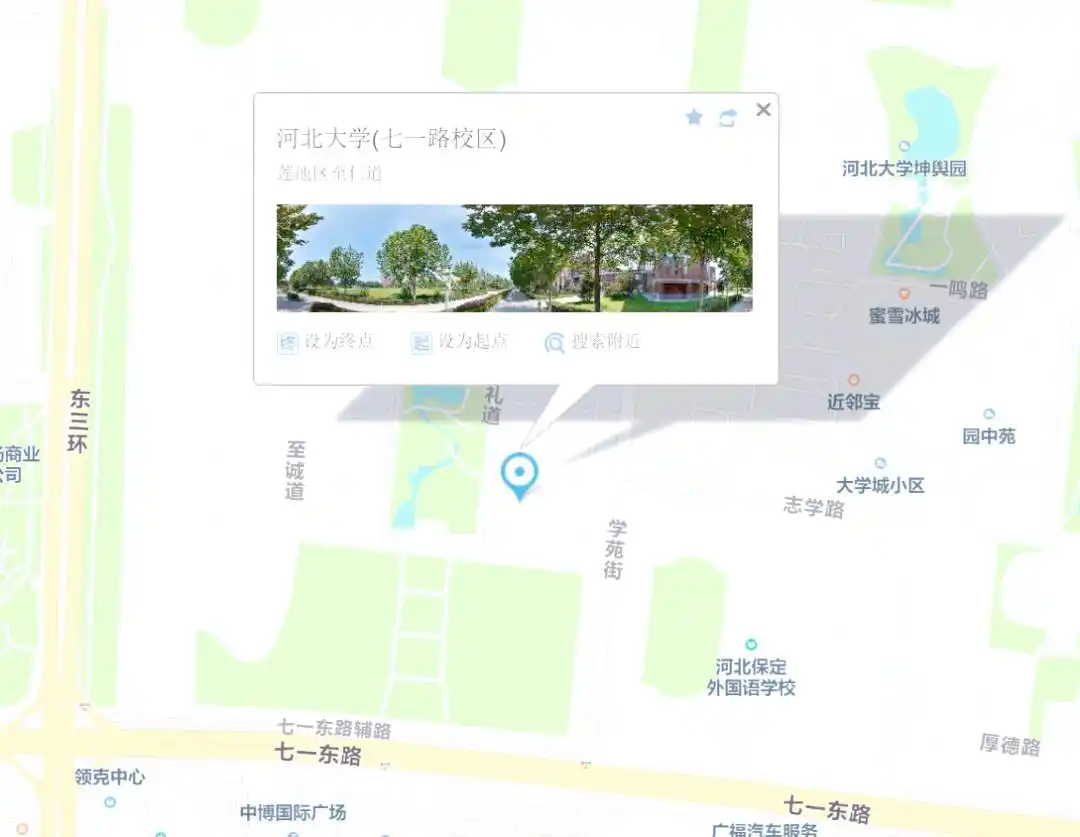Image resolution: width=1080 pixels, height=837 pixels.
Task: Favorite 河北大学 with the star icon
Action: (x=694, y=118)
